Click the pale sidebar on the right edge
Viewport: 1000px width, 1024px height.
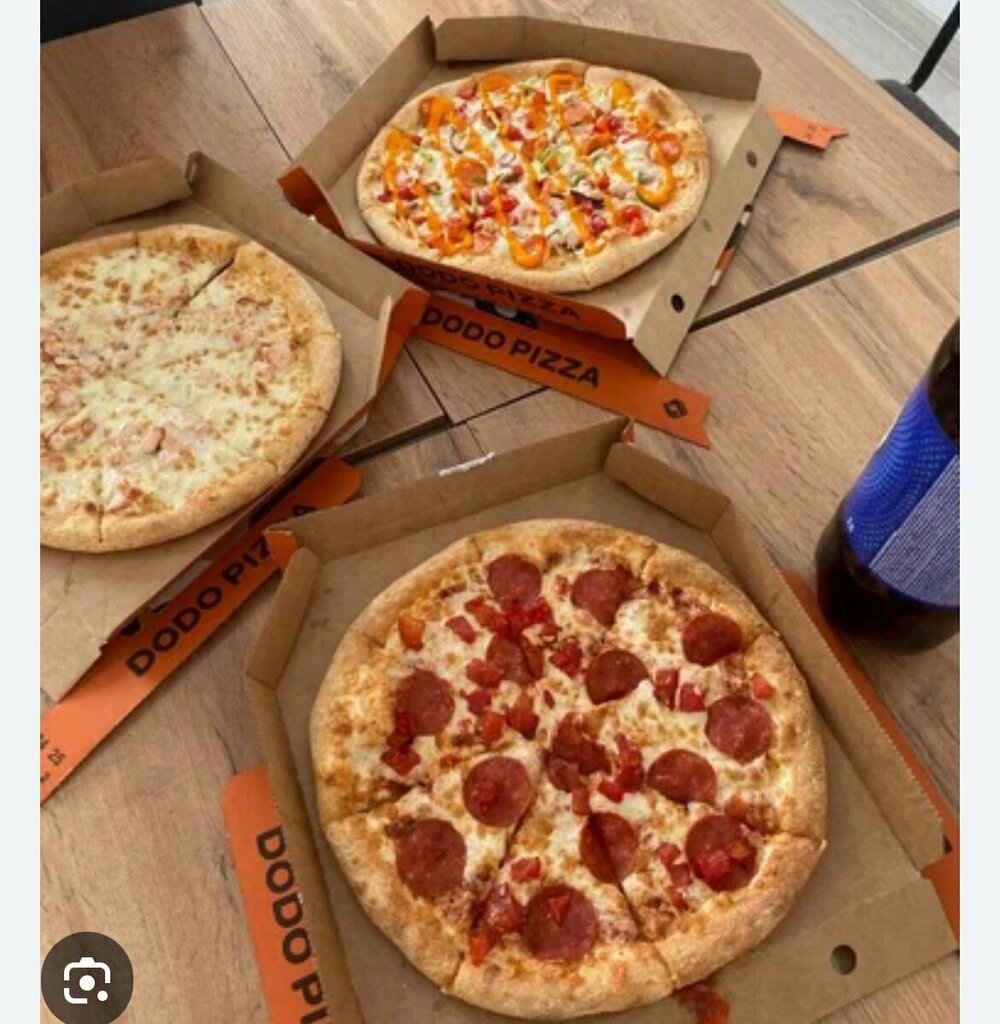[x=978, y=500]
